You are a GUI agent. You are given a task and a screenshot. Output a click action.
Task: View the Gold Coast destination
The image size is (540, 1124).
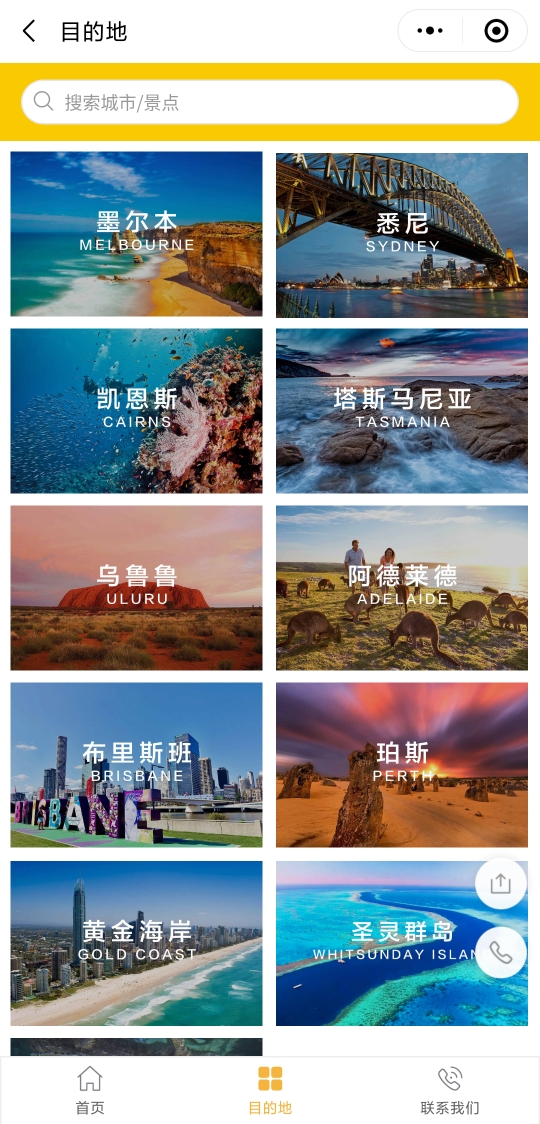[x=136, y=943]
